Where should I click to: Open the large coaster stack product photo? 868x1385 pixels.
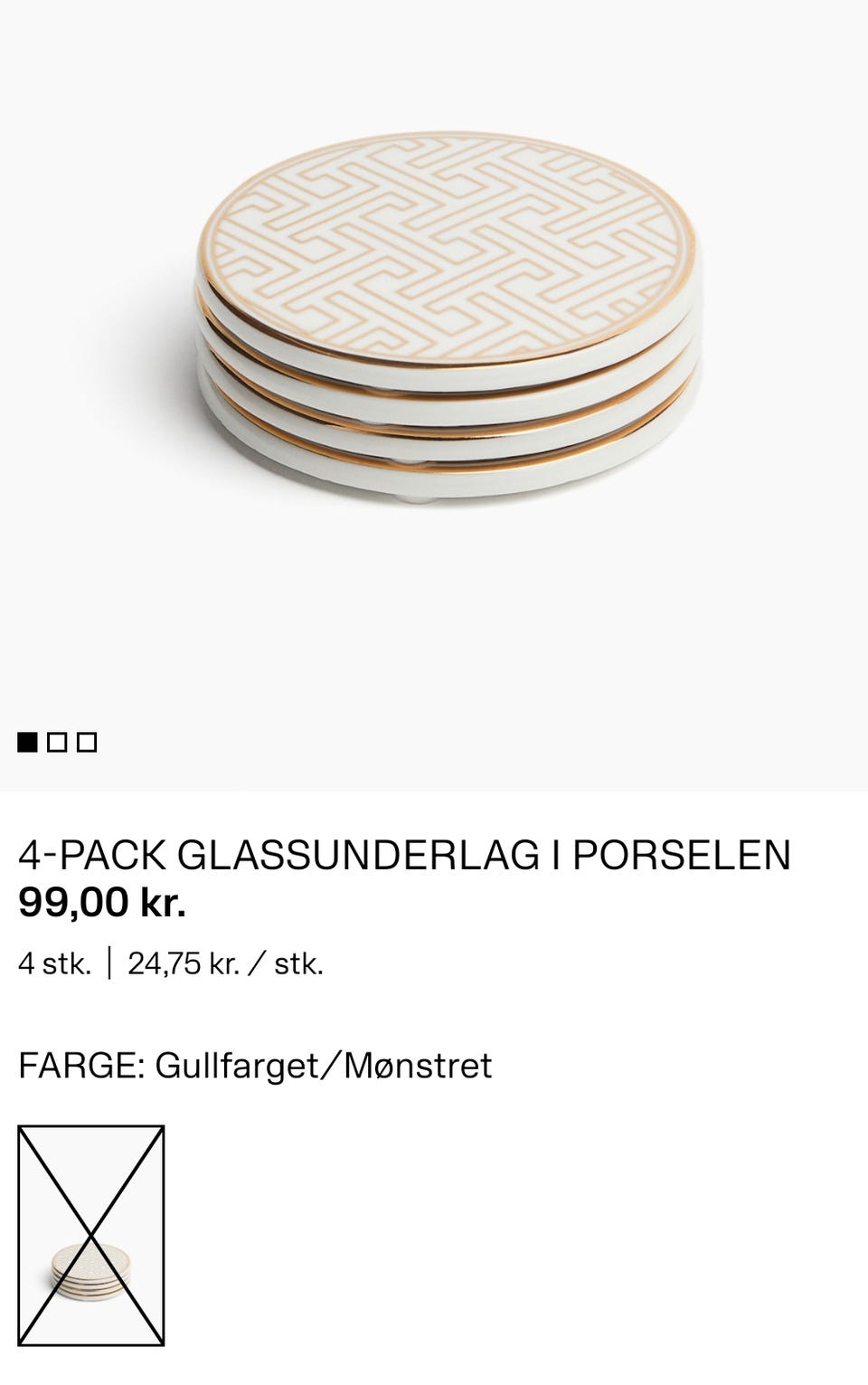point(443,317)
